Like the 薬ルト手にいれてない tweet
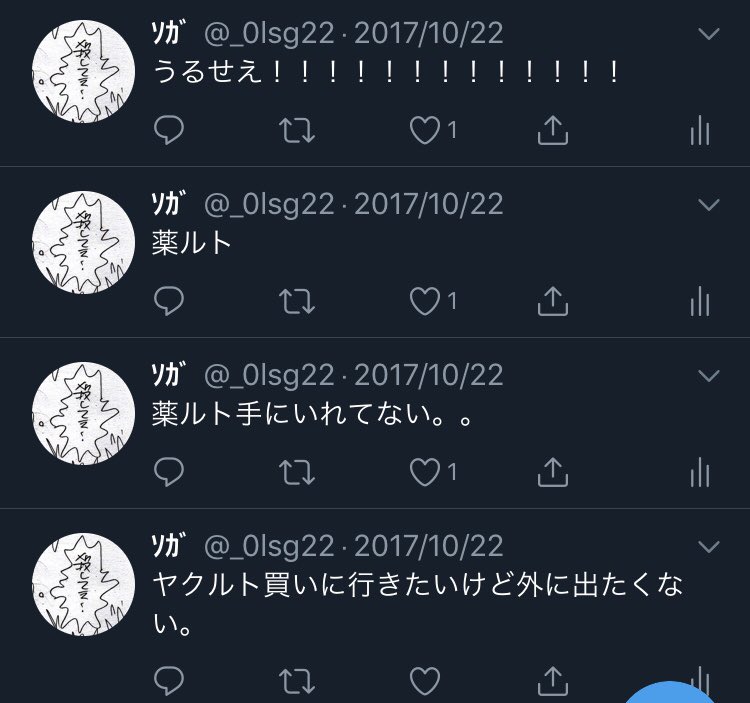 point(423,470)
